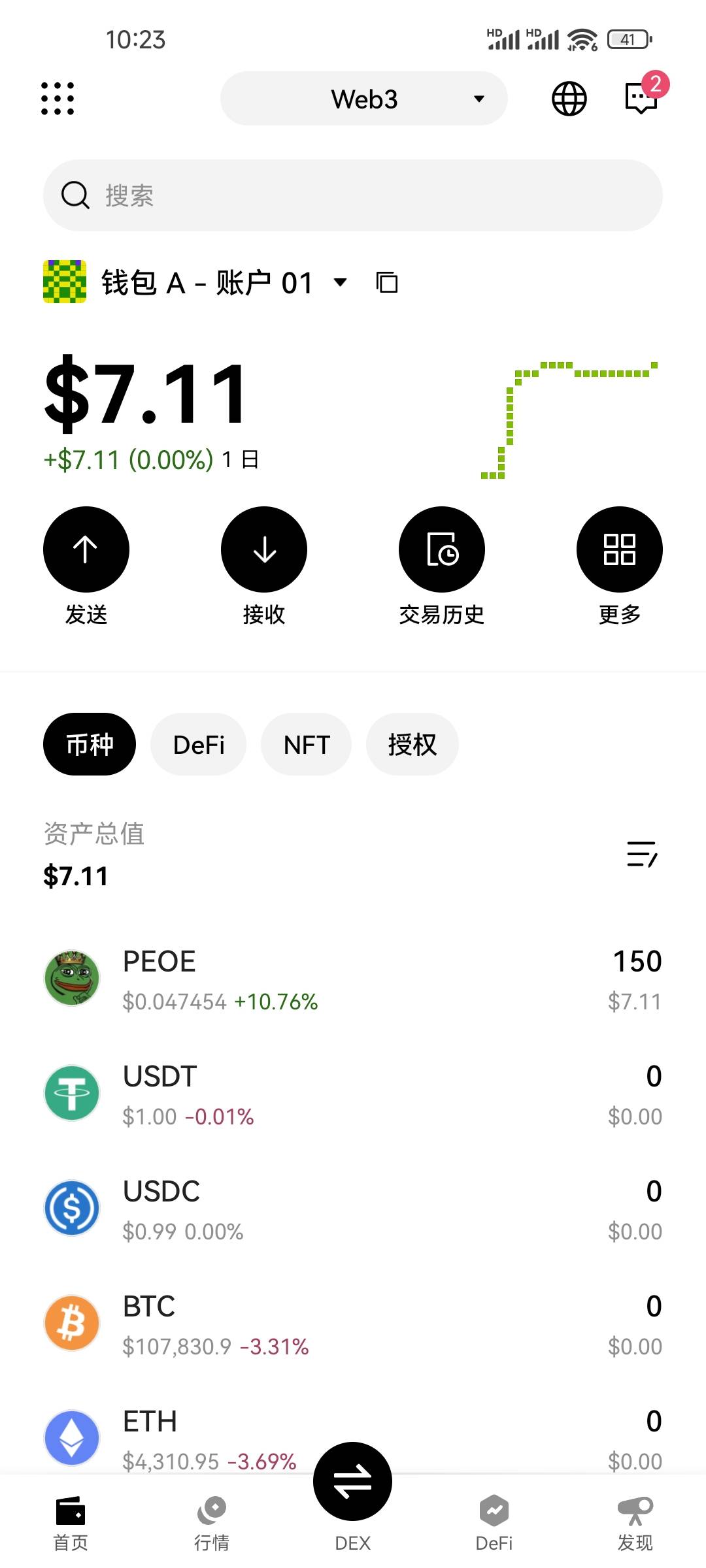706x1568 pixels.
Task: Switch to the NFT chip
Action: point(306,744)
